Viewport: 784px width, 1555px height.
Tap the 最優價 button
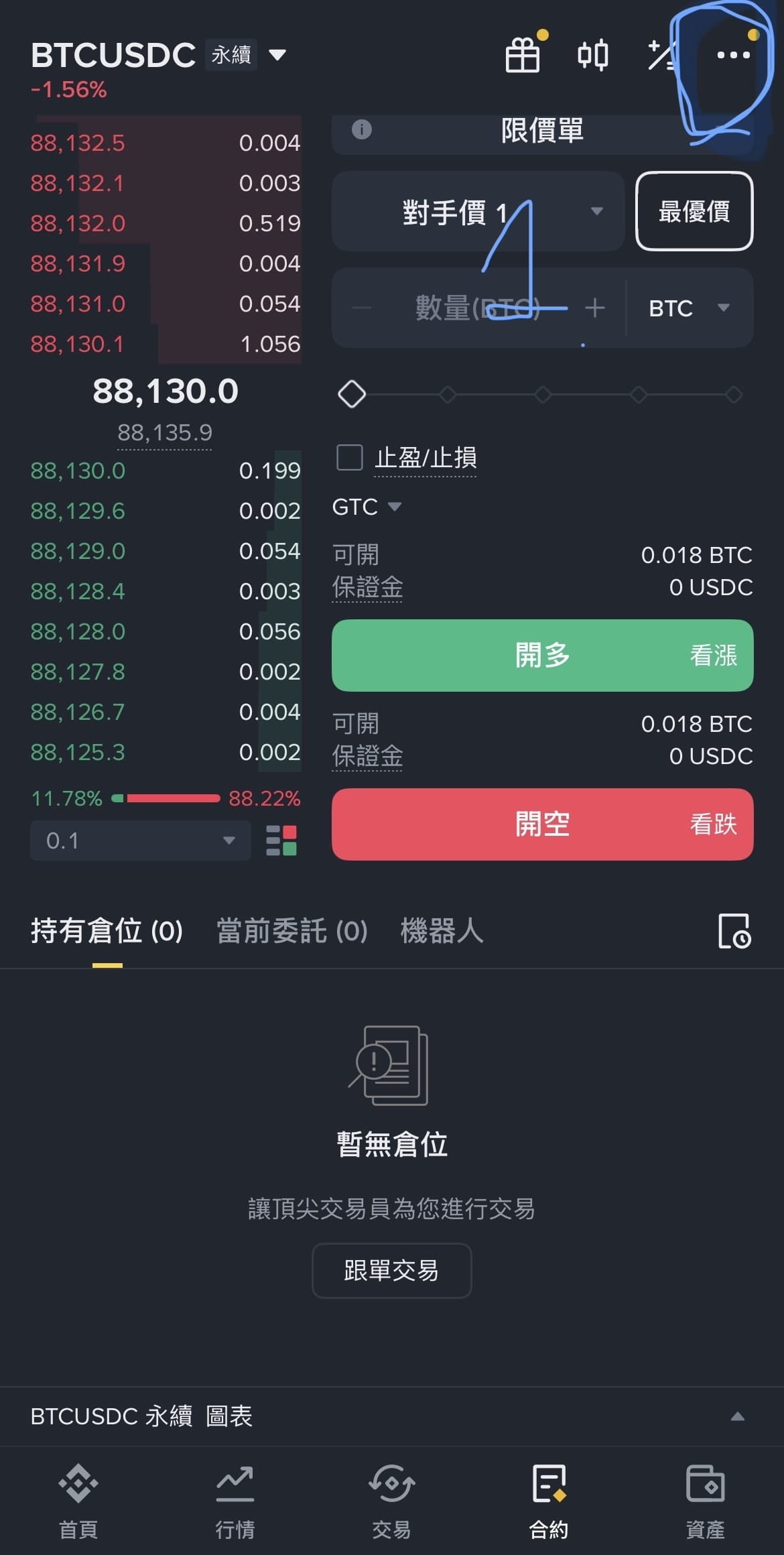pyautogui.click(x=694, y=211)
